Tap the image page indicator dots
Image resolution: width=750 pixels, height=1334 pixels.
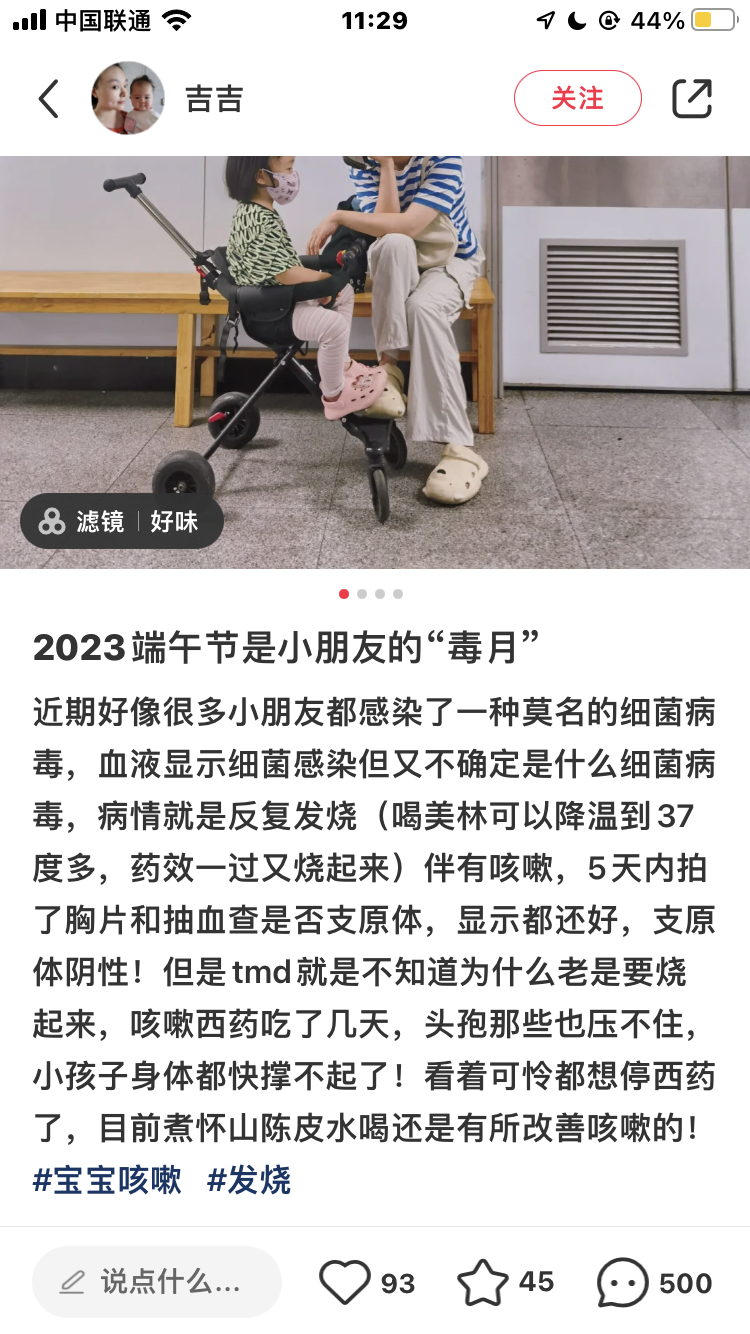click(x=371, y=594)
